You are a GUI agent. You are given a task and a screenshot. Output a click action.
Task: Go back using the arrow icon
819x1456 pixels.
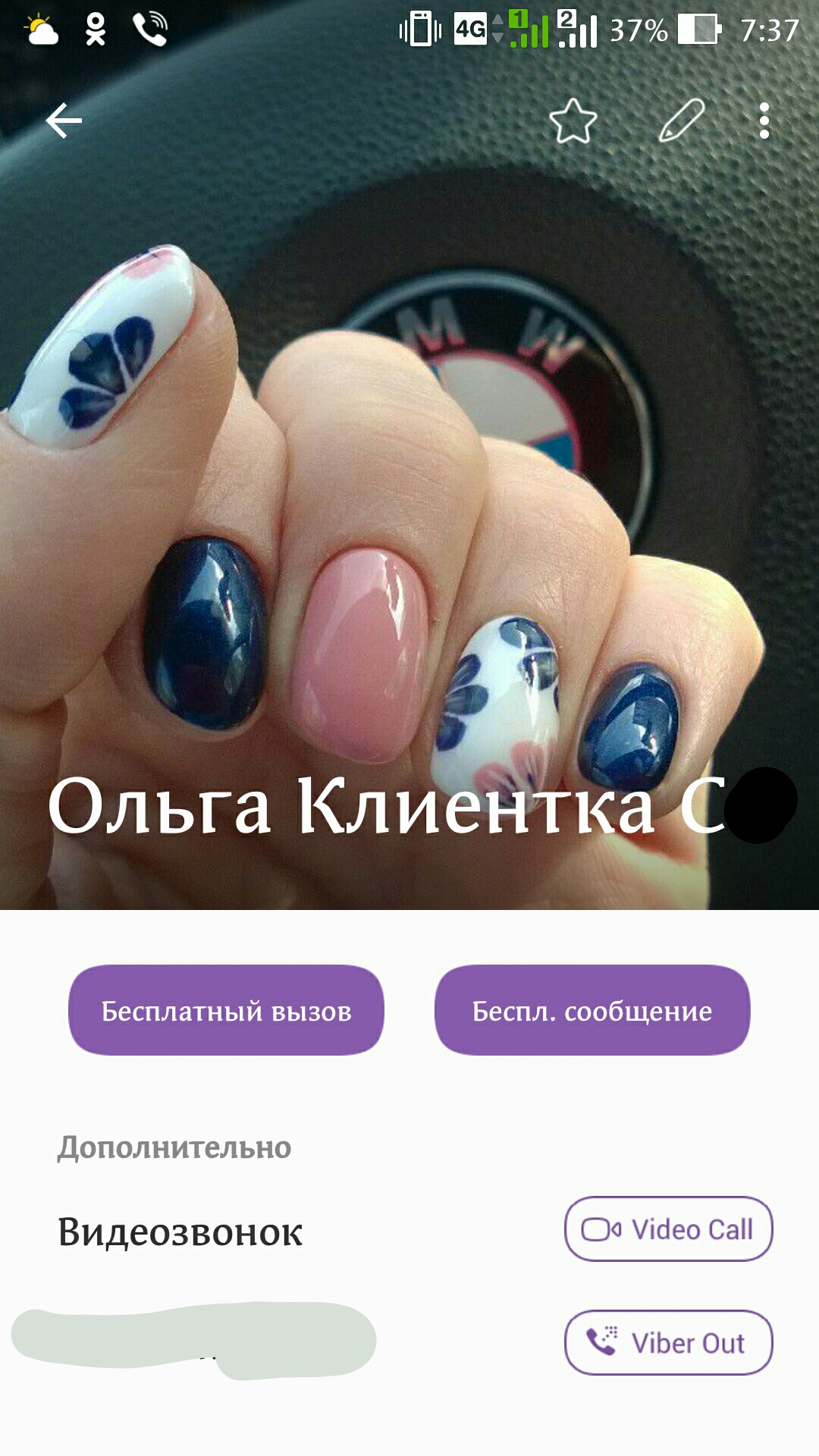64,121
